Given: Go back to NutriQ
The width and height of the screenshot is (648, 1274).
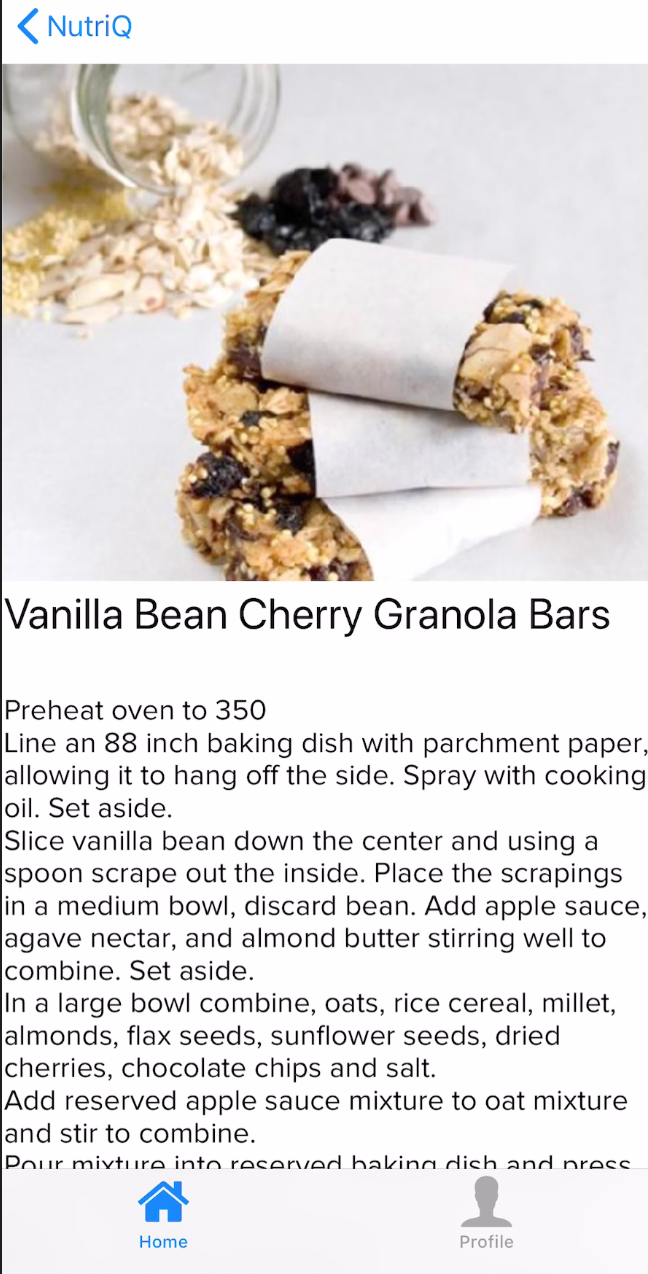Looking at the screenshot, I should (75, 26).
